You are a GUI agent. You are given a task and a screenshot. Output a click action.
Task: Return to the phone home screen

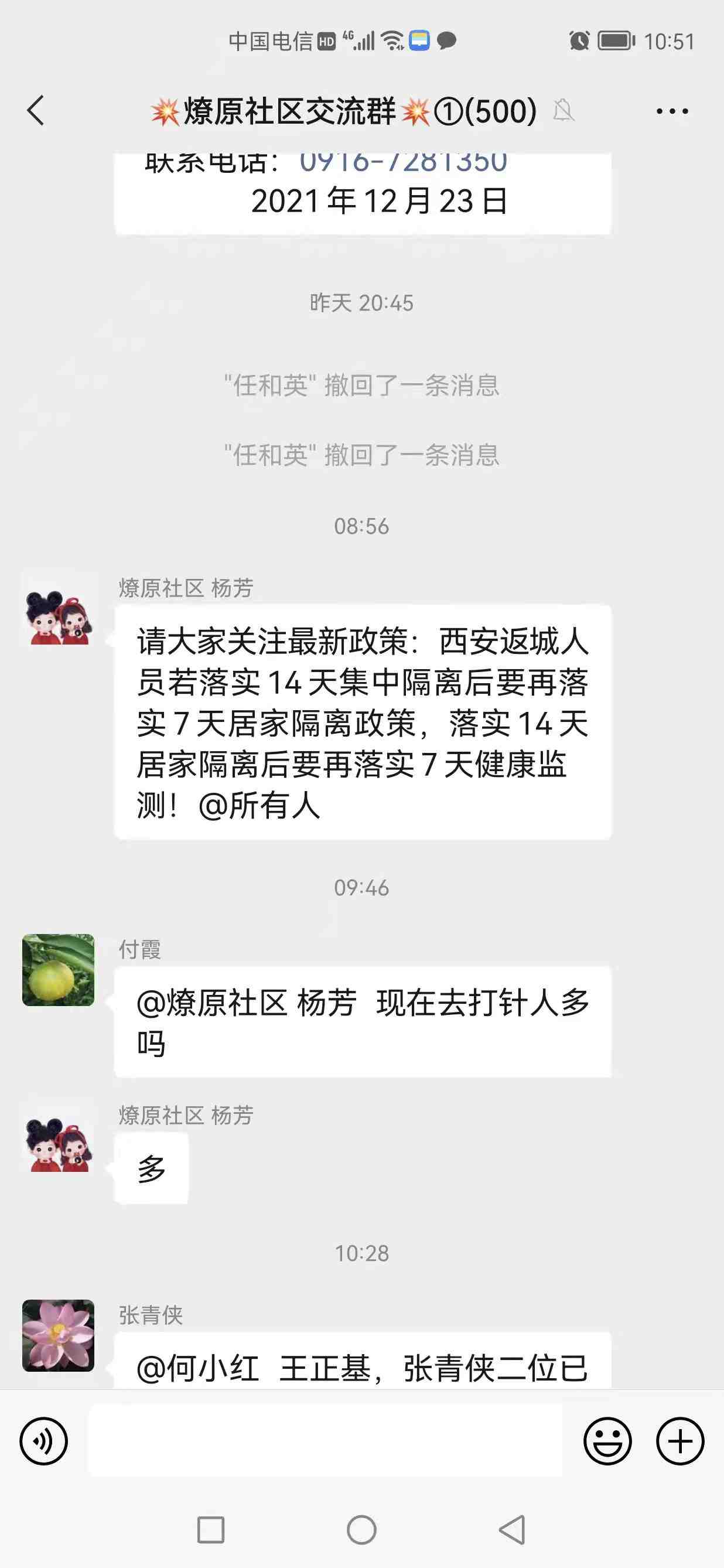click(361, 1530)
